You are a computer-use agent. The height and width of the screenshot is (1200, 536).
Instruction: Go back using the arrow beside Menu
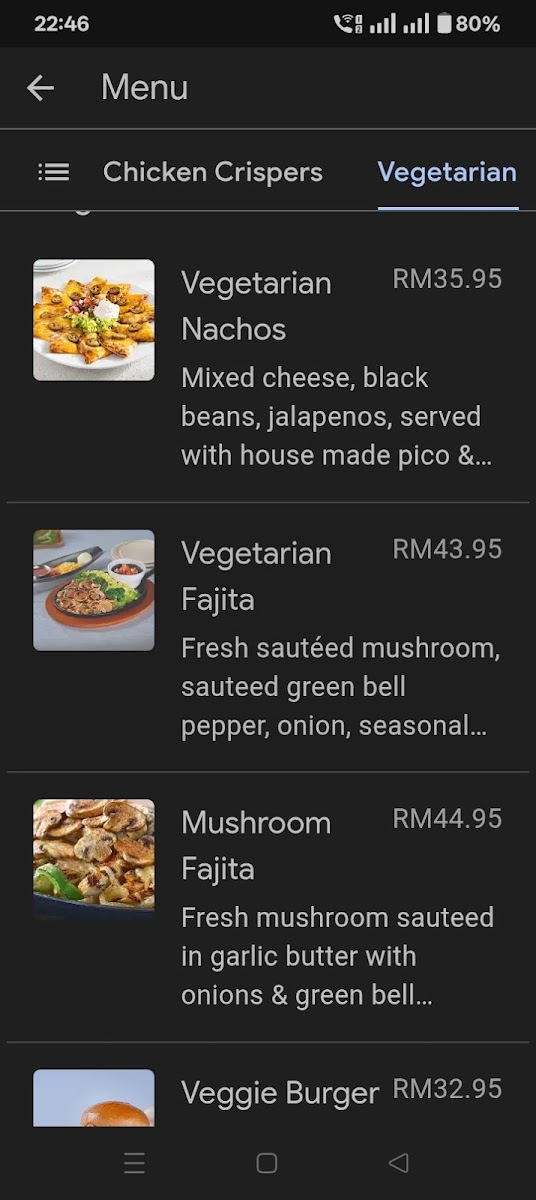pyautogui.click(x=40, y=88)
